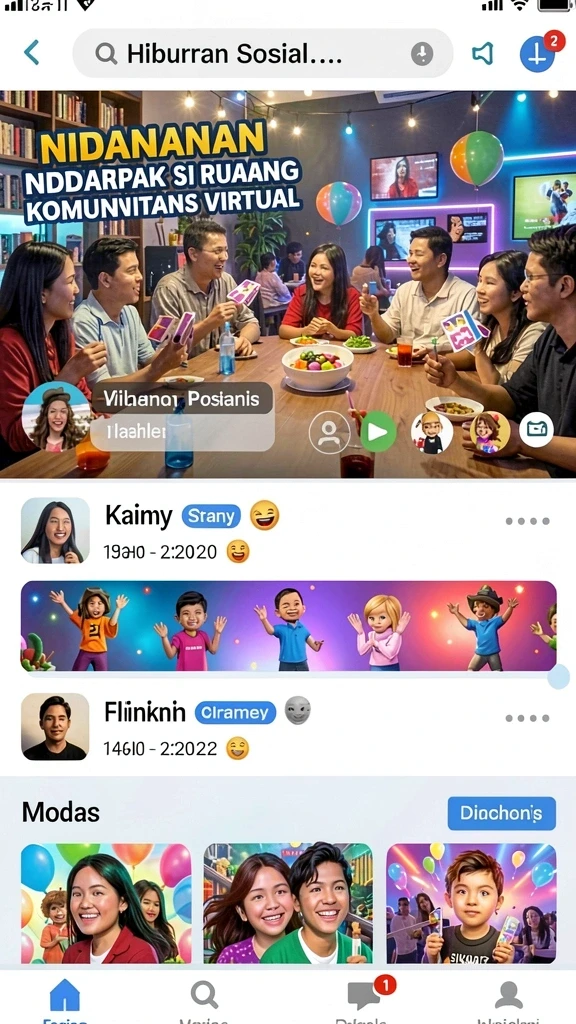Open the more options dots beside Flinknh
This screenshot has width=576, height=1024.
coord(527,718)
